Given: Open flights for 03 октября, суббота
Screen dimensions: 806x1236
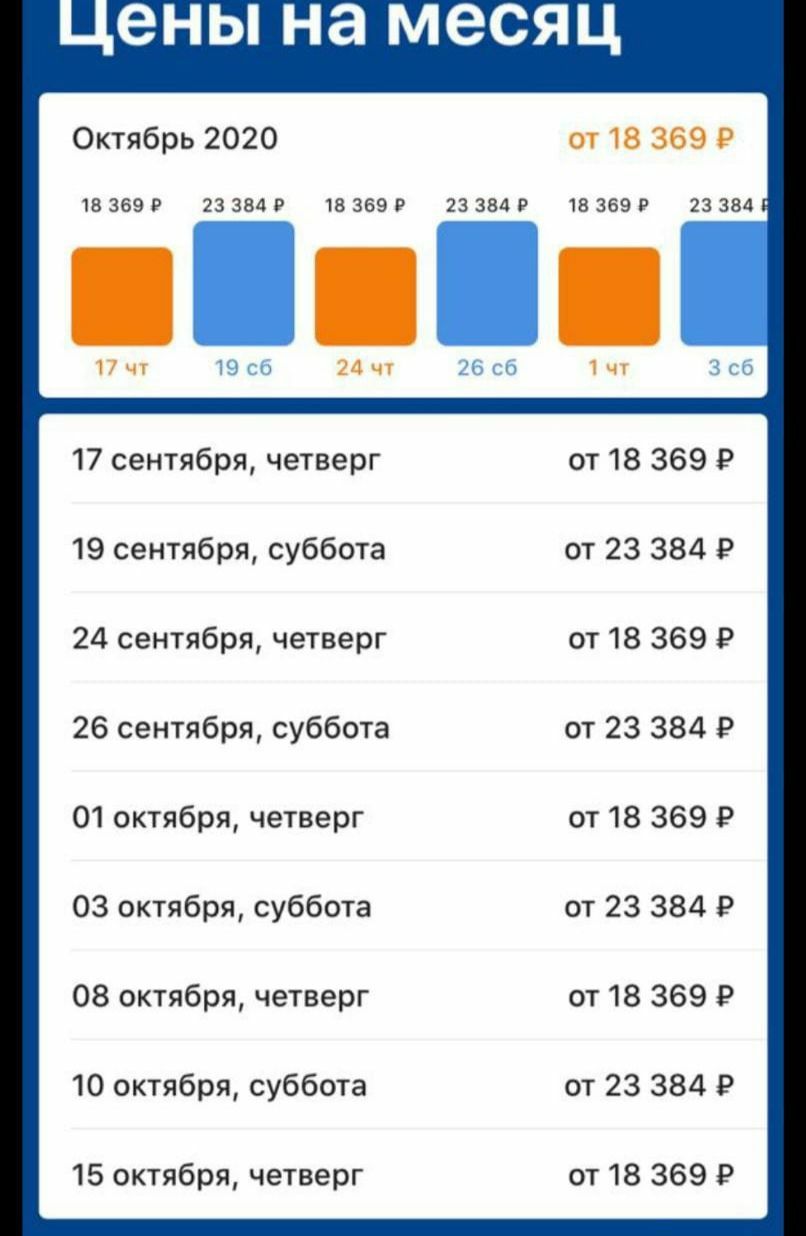Looking at the screenshot, I should pos(403,906).
